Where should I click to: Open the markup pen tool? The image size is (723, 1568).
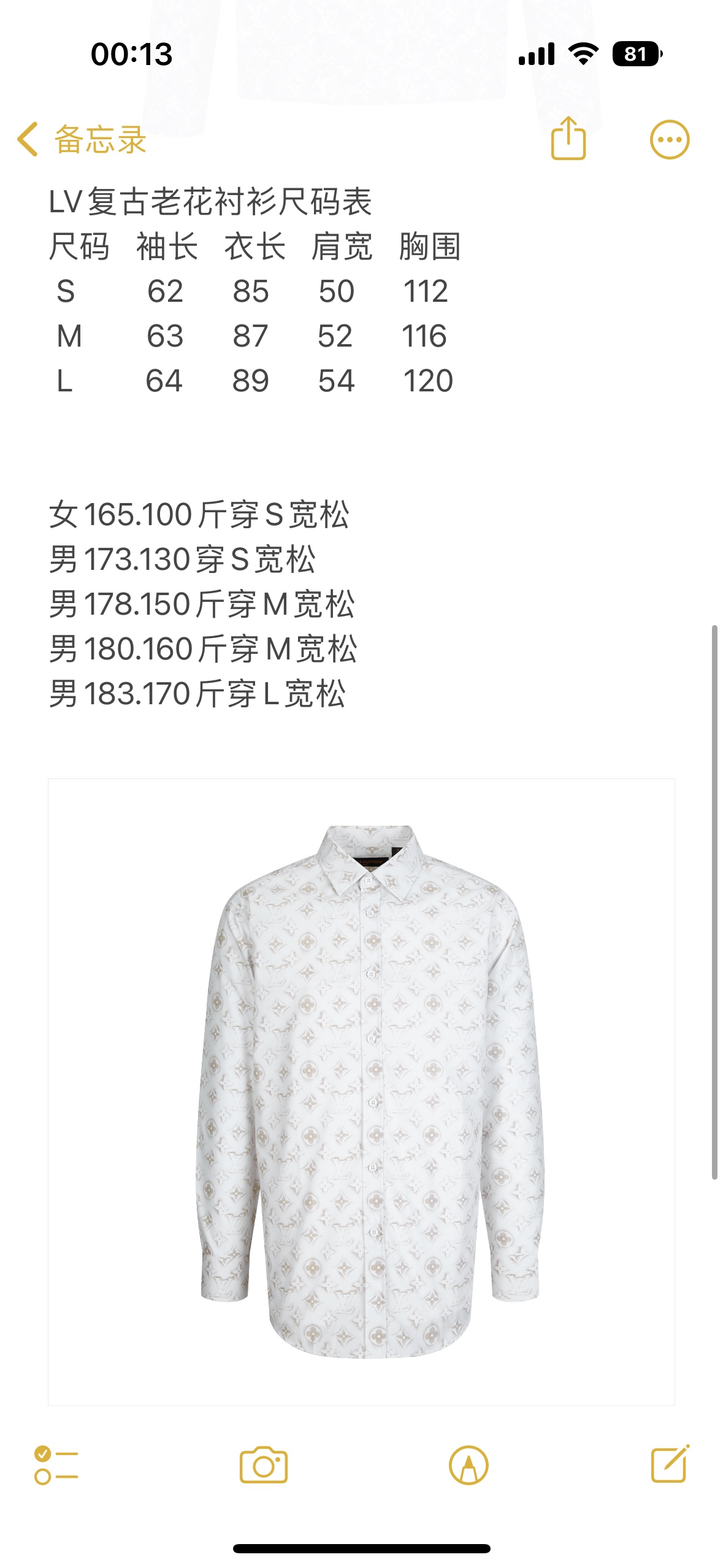[x=469, y=1465]
